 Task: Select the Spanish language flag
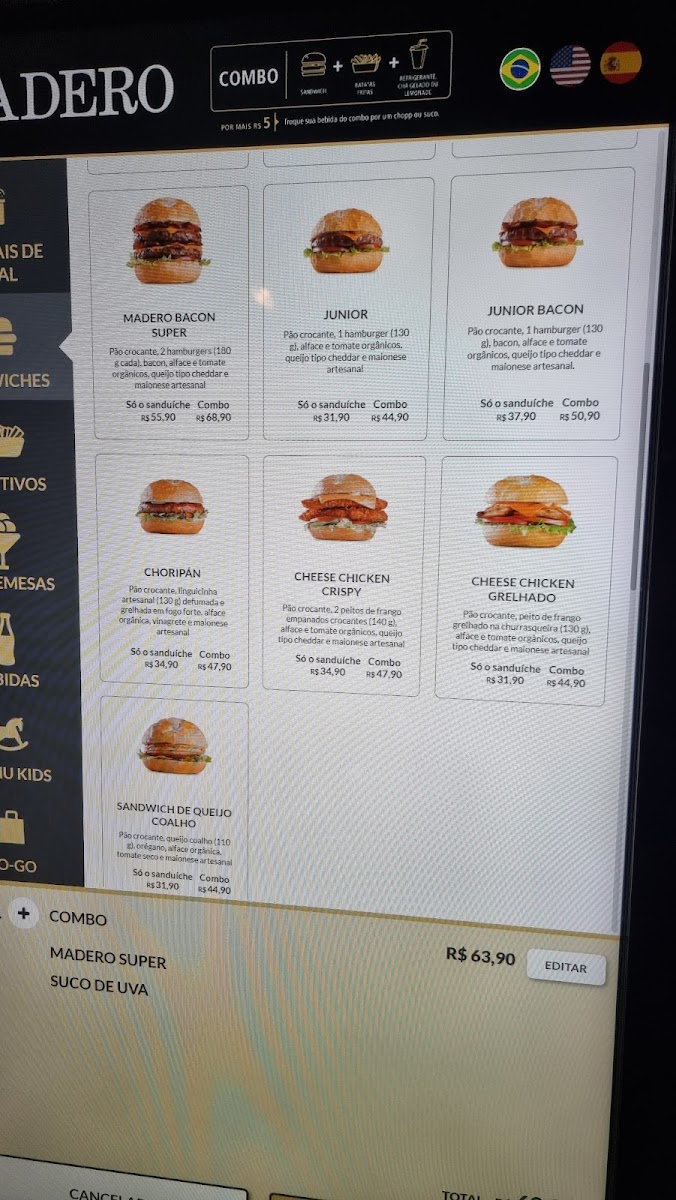[x=620, y=62]
